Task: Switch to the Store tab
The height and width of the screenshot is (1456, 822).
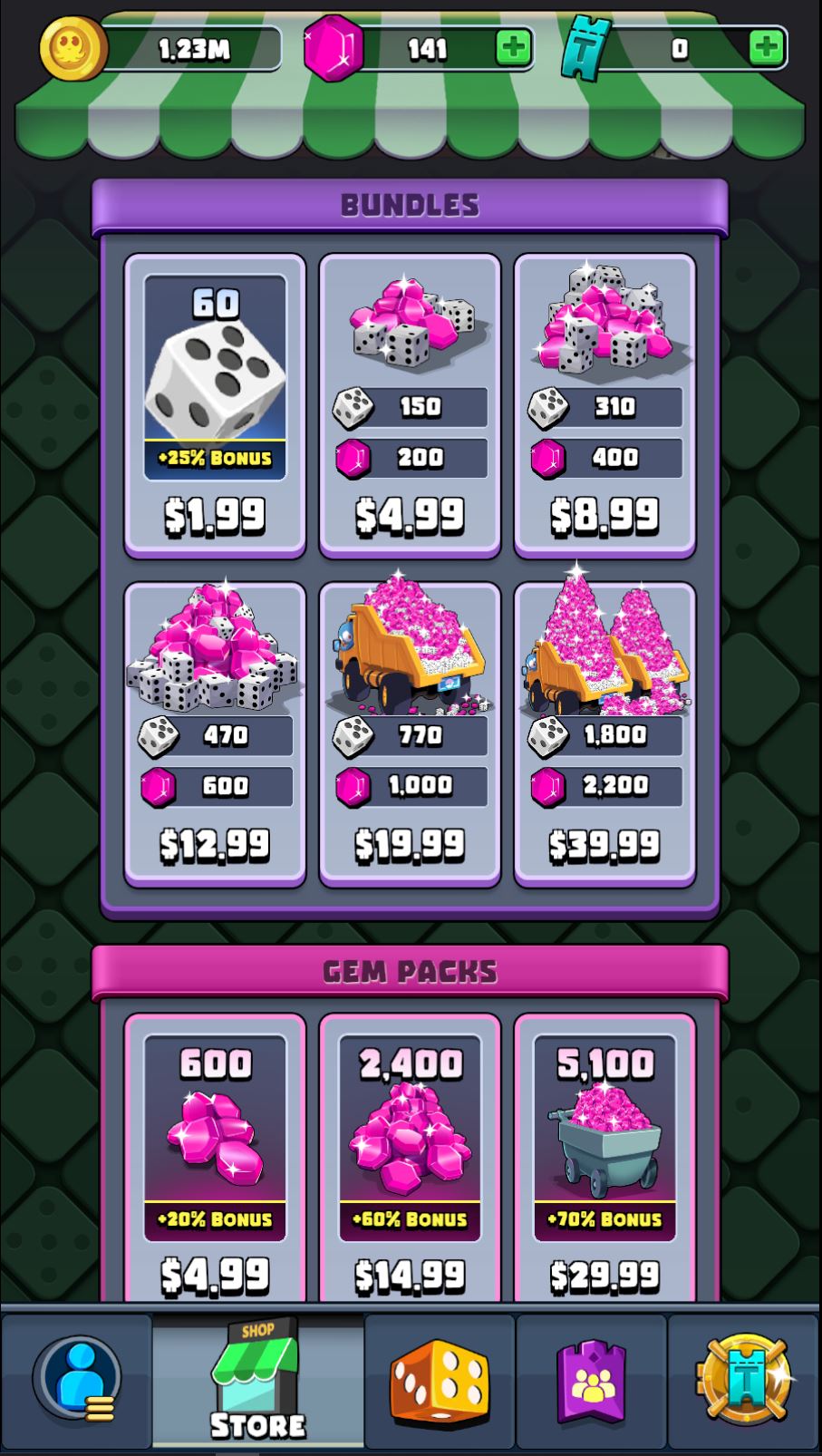Action: click(257, 1381)
